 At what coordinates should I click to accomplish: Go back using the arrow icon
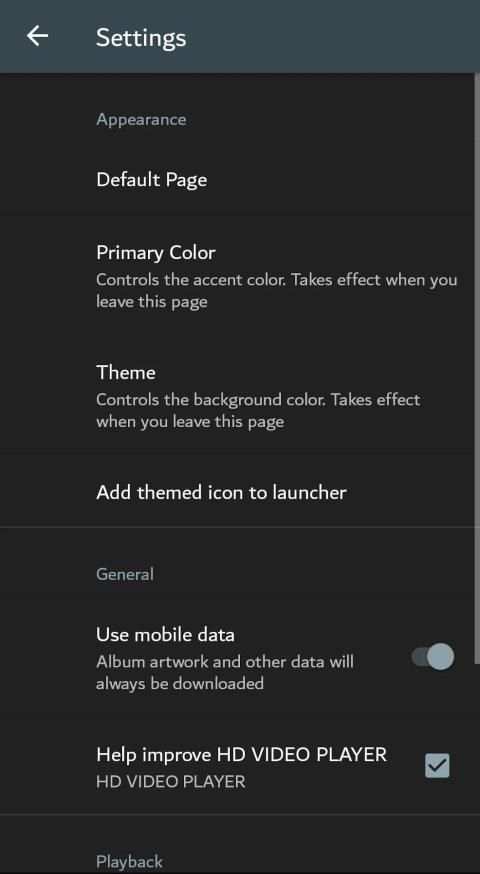(x=37, y=37)
